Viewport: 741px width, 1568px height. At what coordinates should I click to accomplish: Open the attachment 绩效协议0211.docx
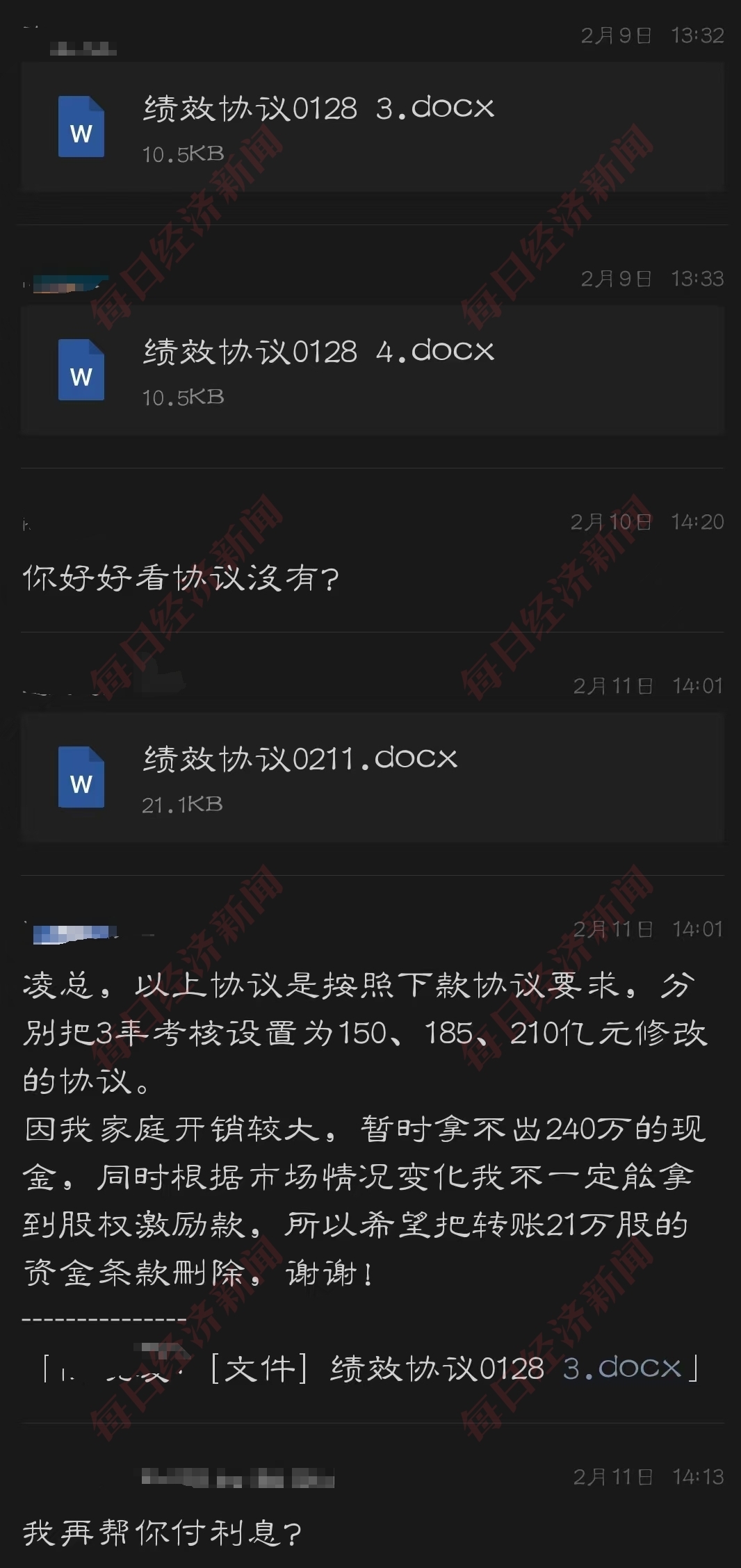coord(372,777)
